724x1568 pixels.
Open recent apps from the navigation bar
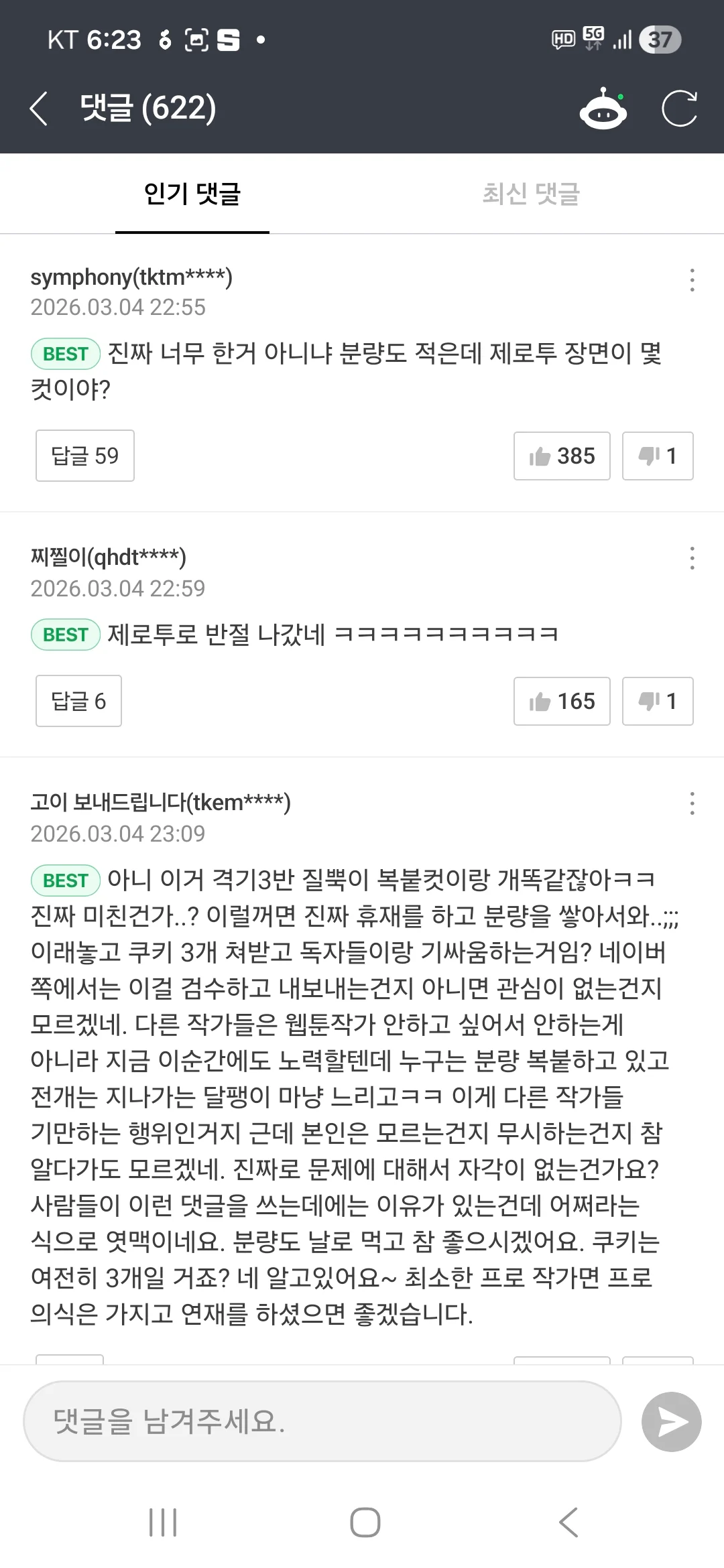click(x=163, y=1522)
